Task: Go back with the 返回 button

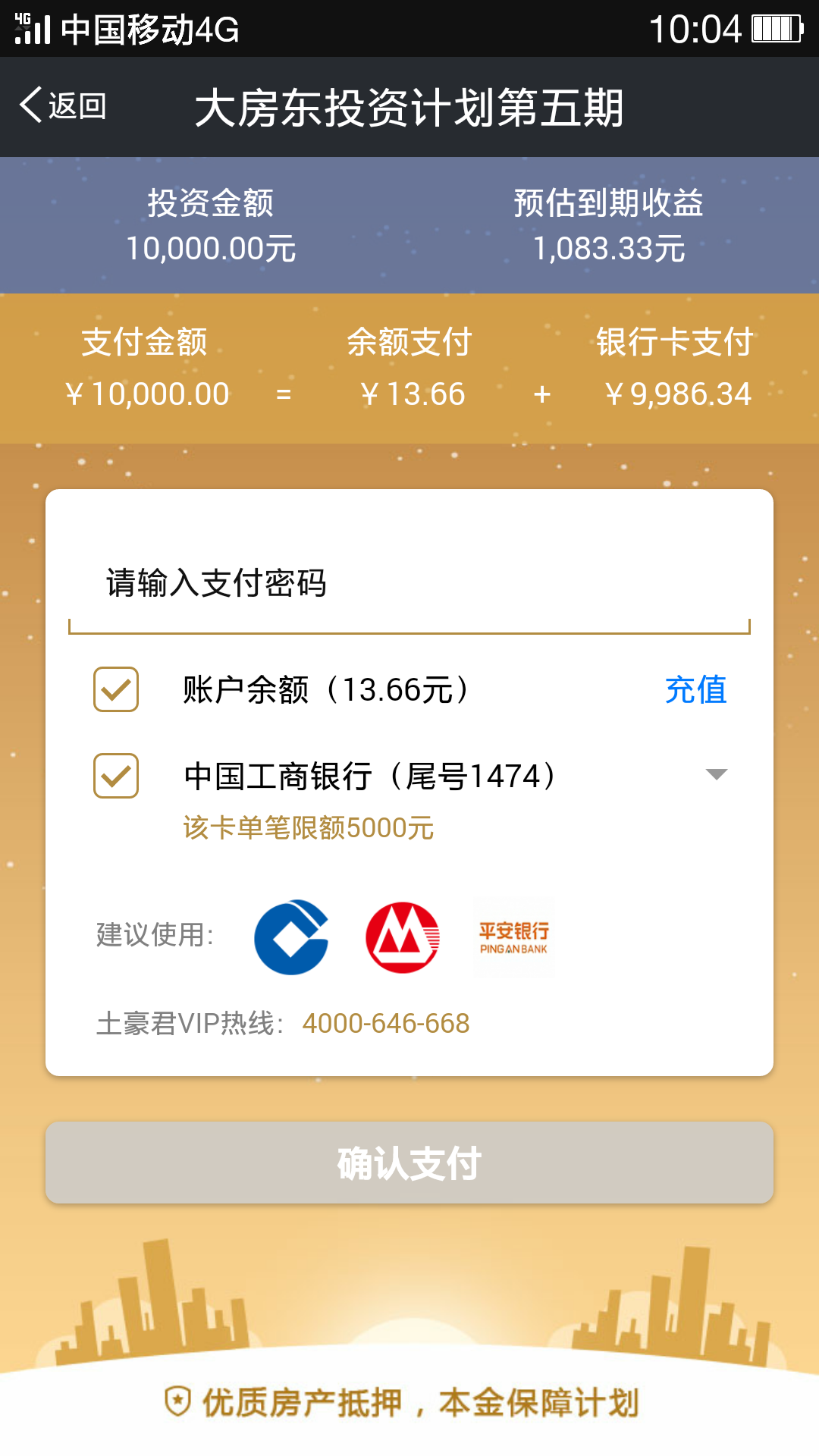Action: point(64,106)
